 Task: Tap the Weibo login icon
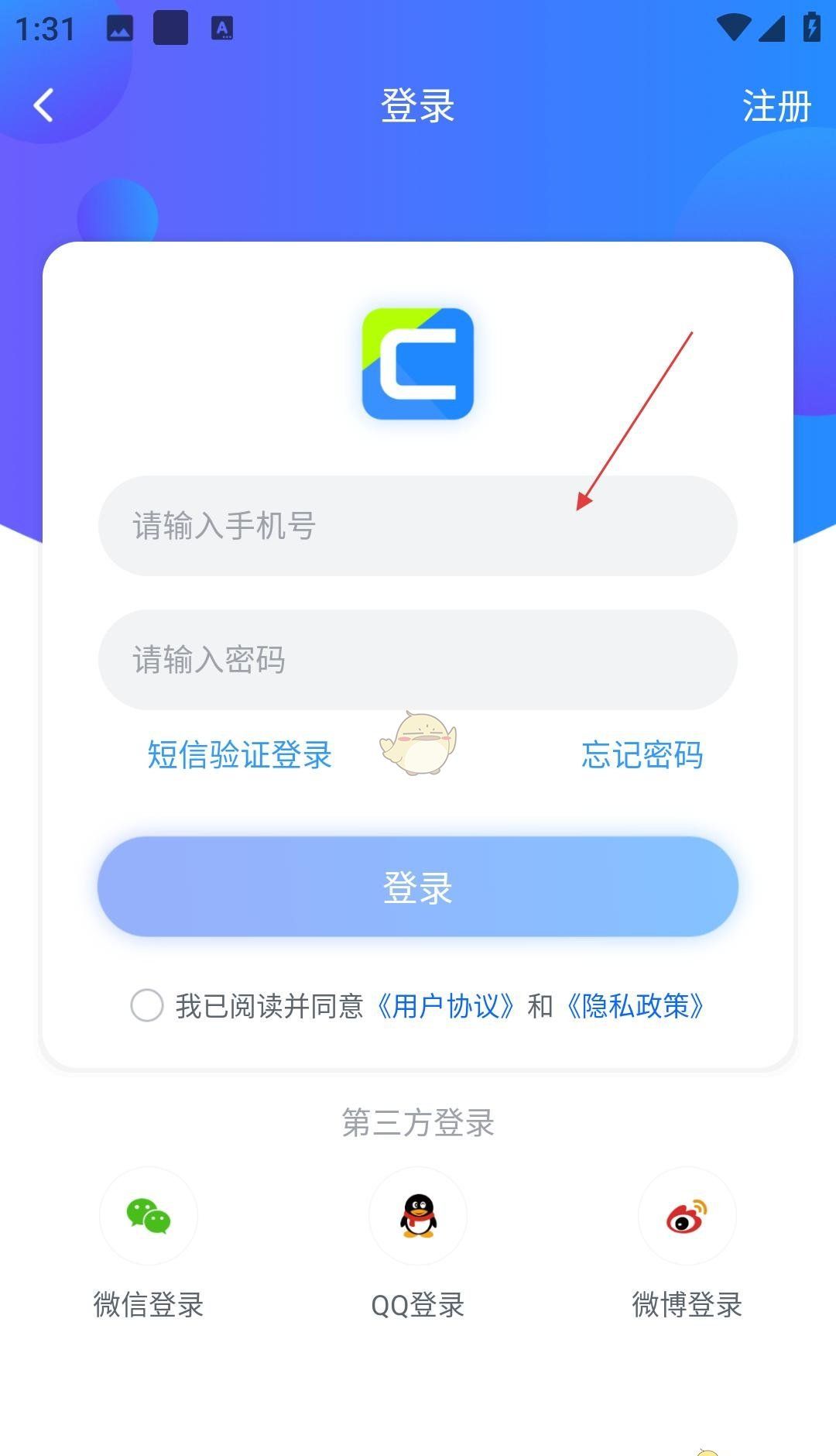point(687,1217)
